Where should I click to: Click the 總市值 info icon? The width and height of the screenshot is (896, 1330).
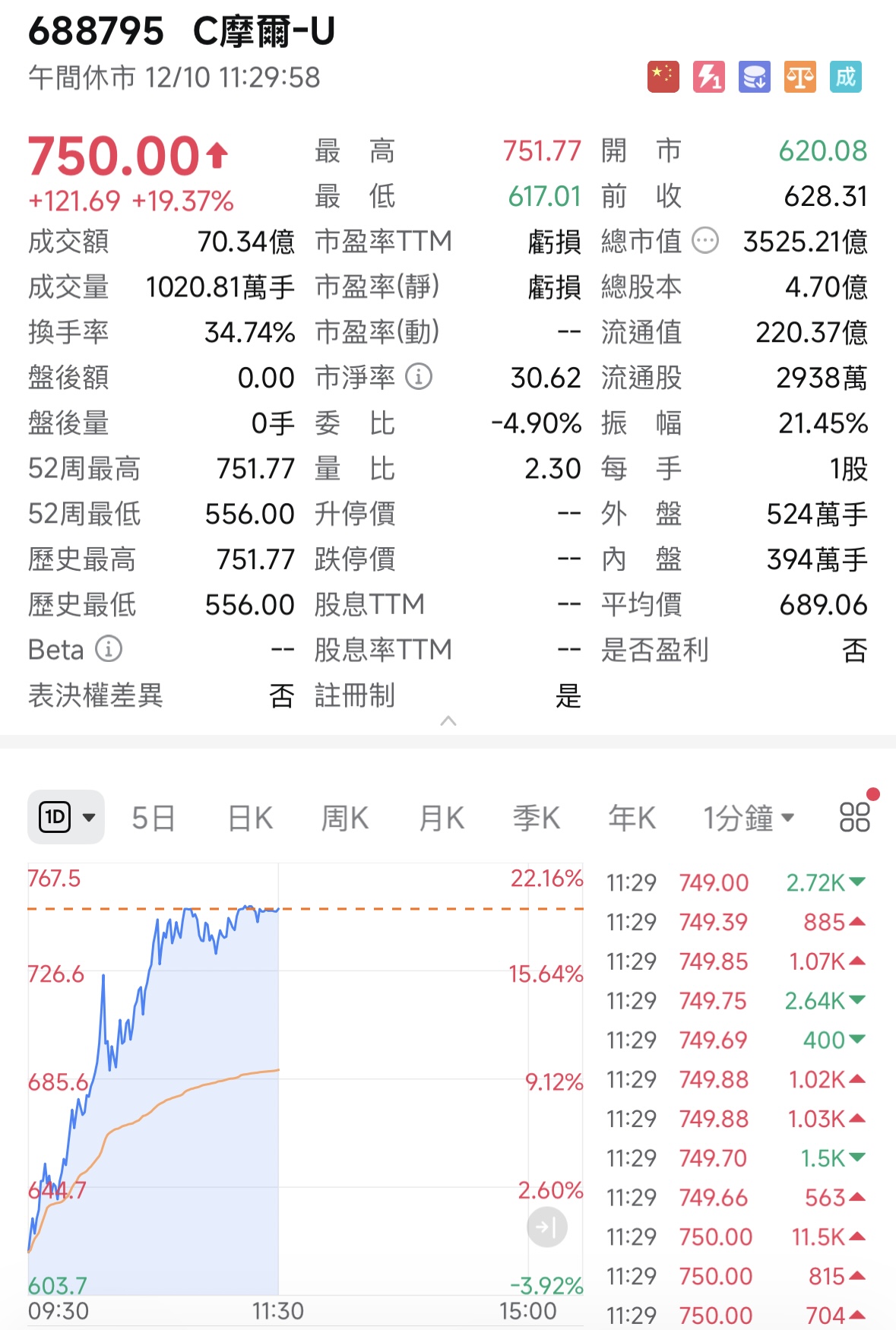pyautogui.click(x=704, y=242)
